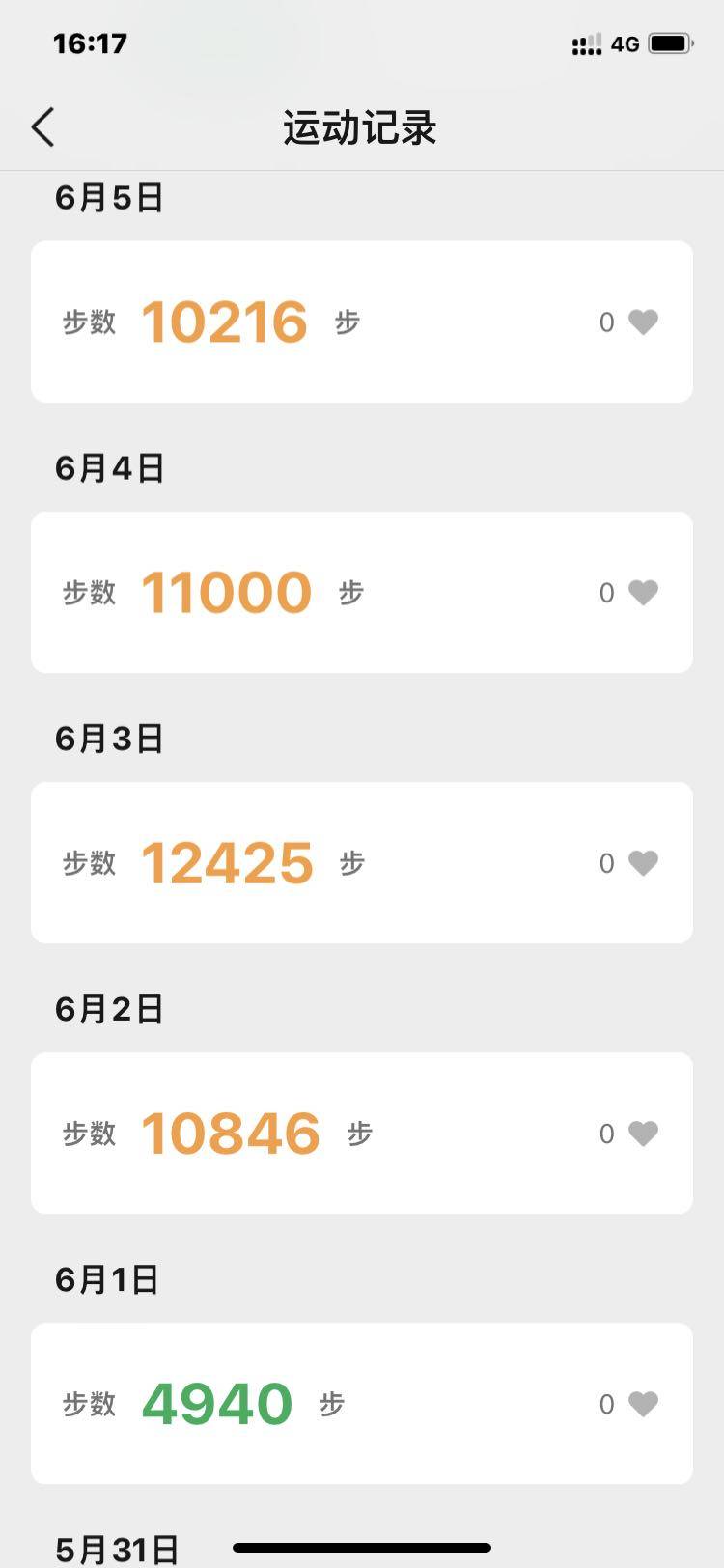The image size is (724, 1568).
Task: Heart the 6月1日 record with 4940 steps
Action: pos(643,1403)
